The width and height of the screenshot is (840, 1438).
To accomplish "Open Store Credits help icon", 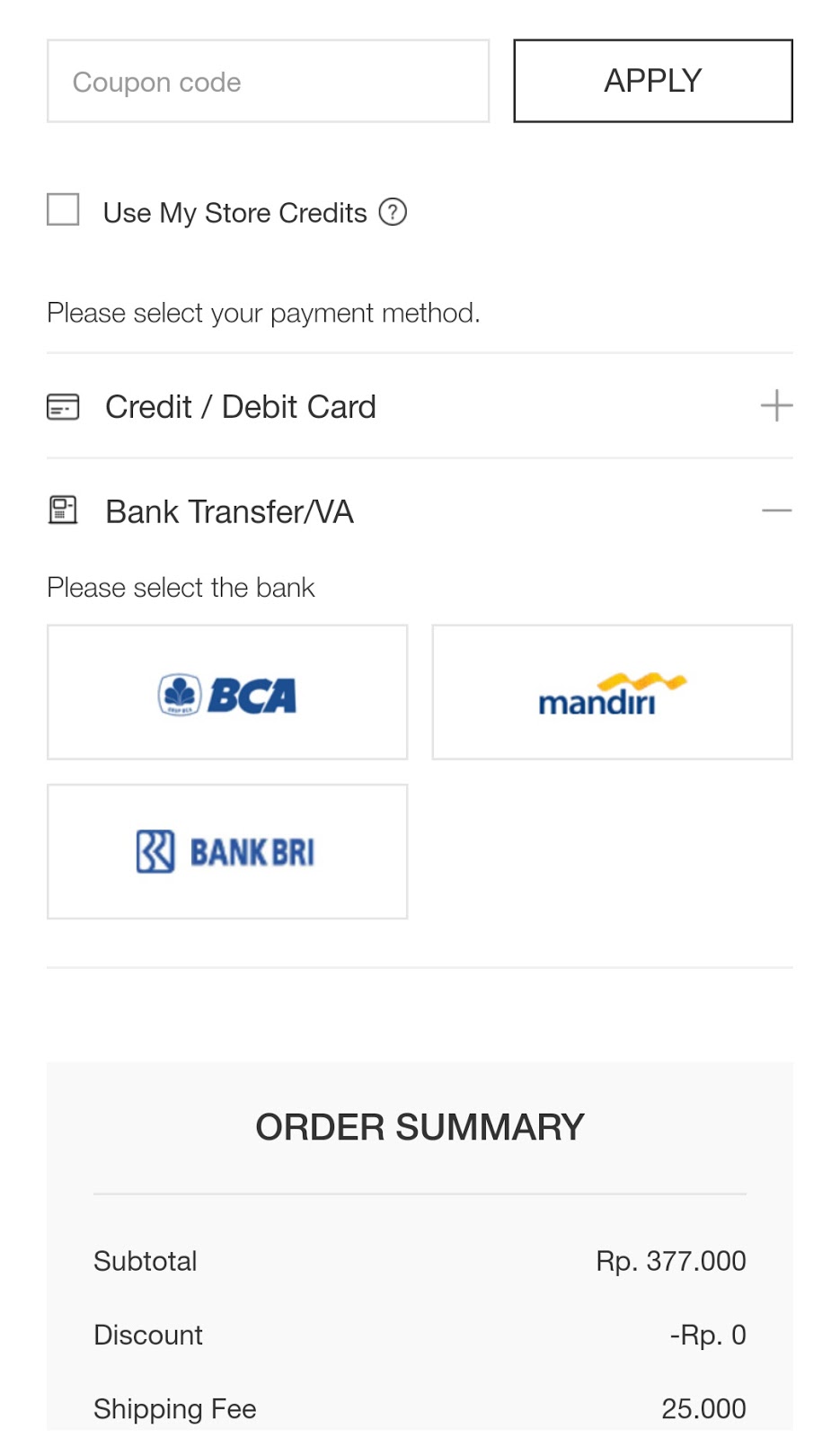I will tap(393, 212).
